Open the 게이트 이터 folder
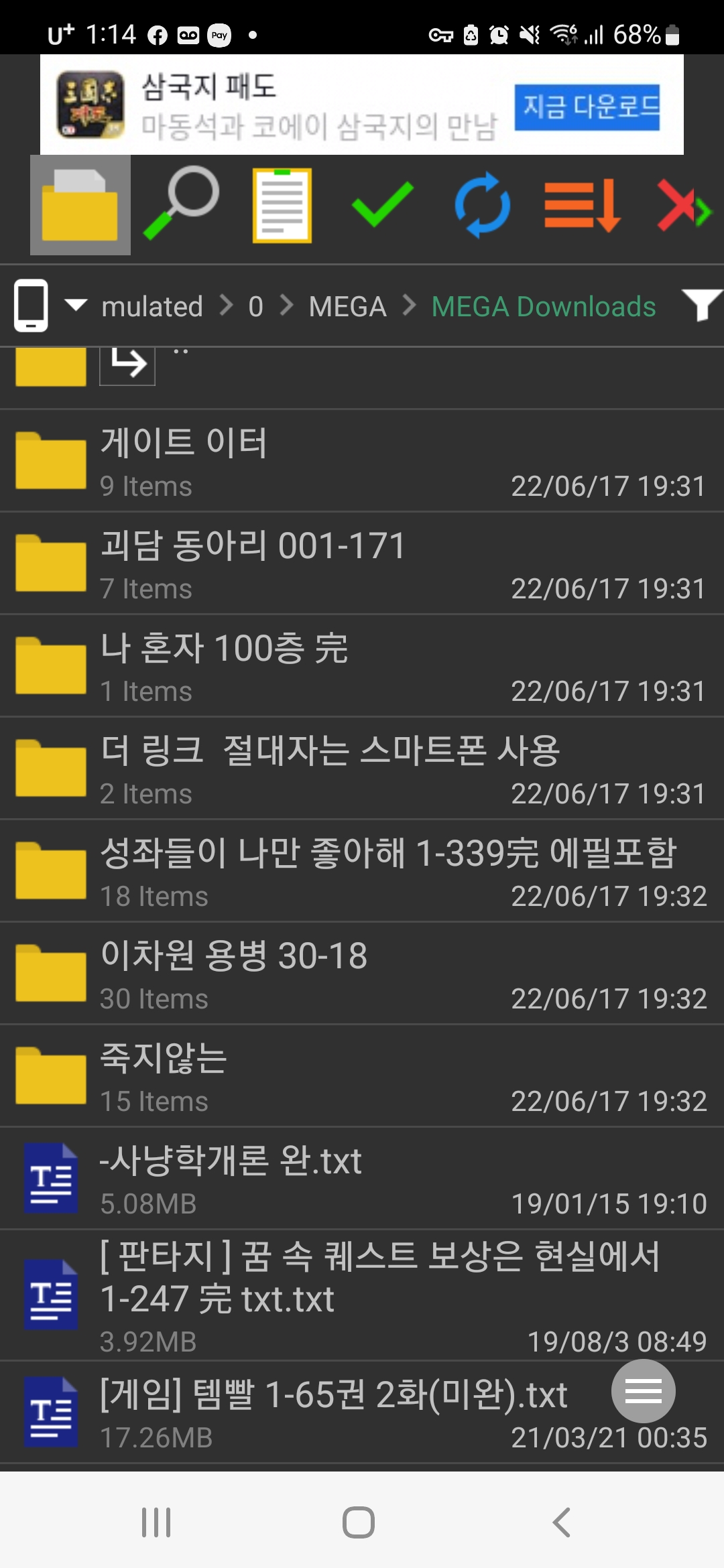Viewport: 724px width, 1568px height. [362, 461]
